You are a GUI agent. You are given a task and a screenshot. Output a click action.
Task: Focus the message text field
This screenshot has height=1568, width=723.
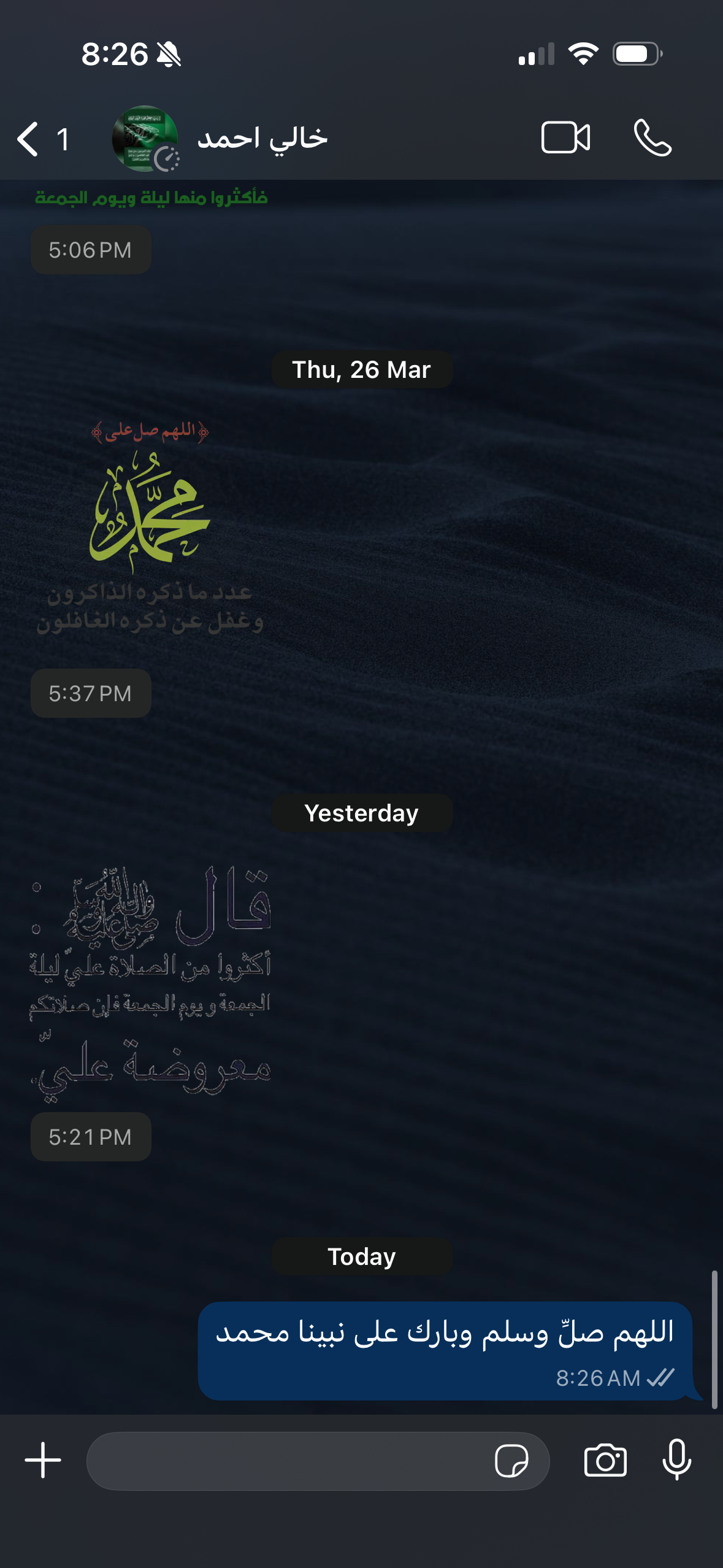288,1461
